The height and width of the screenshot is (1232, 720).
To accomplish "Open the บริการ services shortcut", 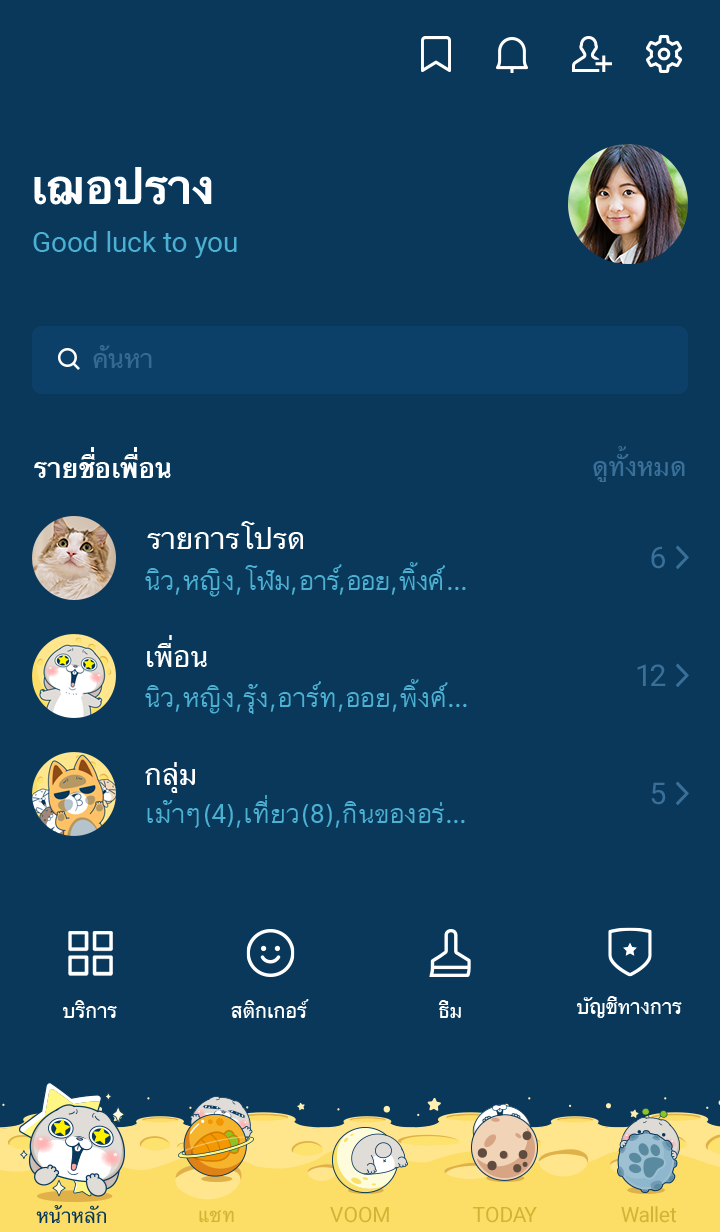I will coord(90,973).
